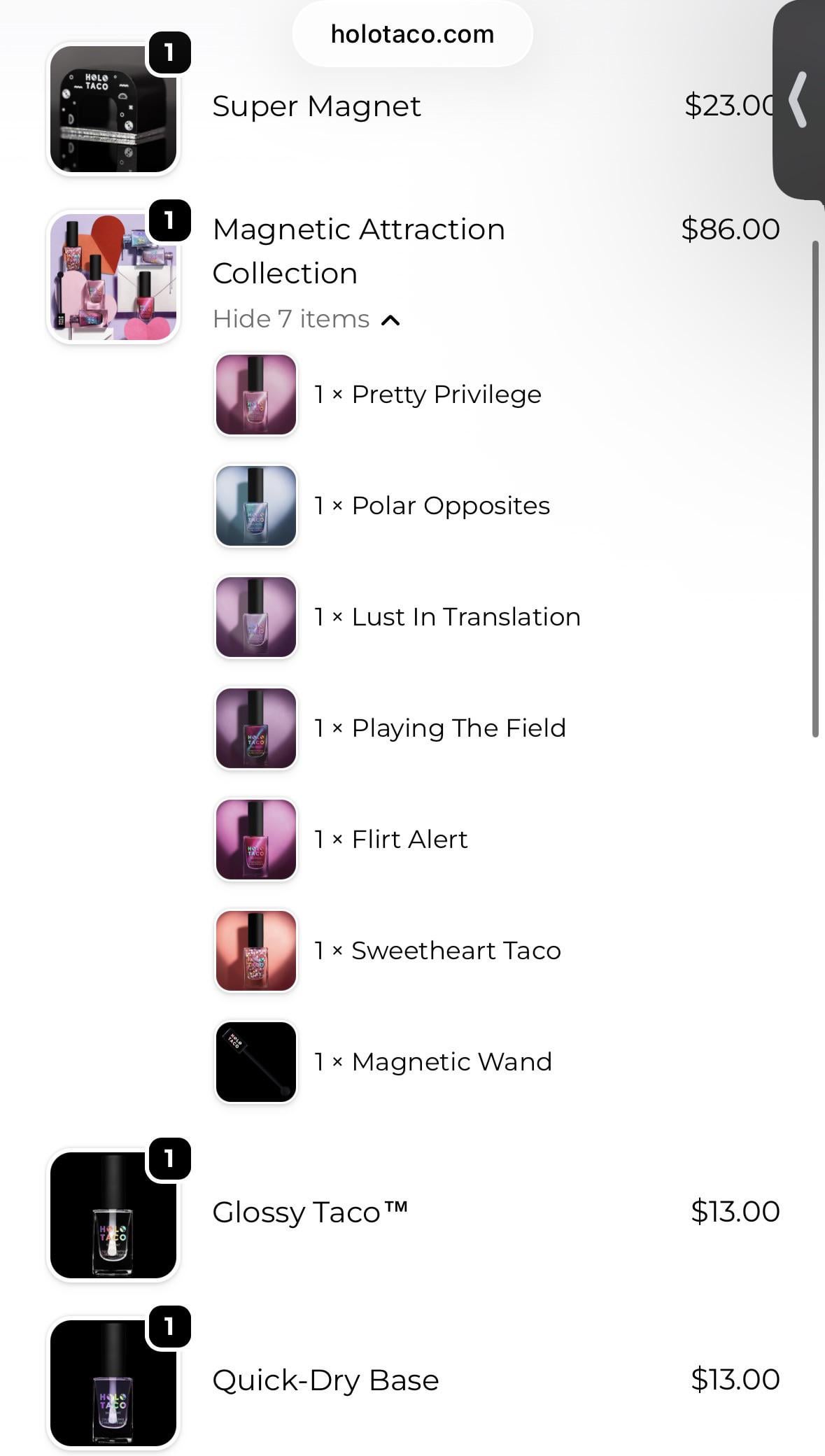Collapse the Hide 7 items list
The height and width of the screenshot is (1456, 825).
(x=306, y=320)
